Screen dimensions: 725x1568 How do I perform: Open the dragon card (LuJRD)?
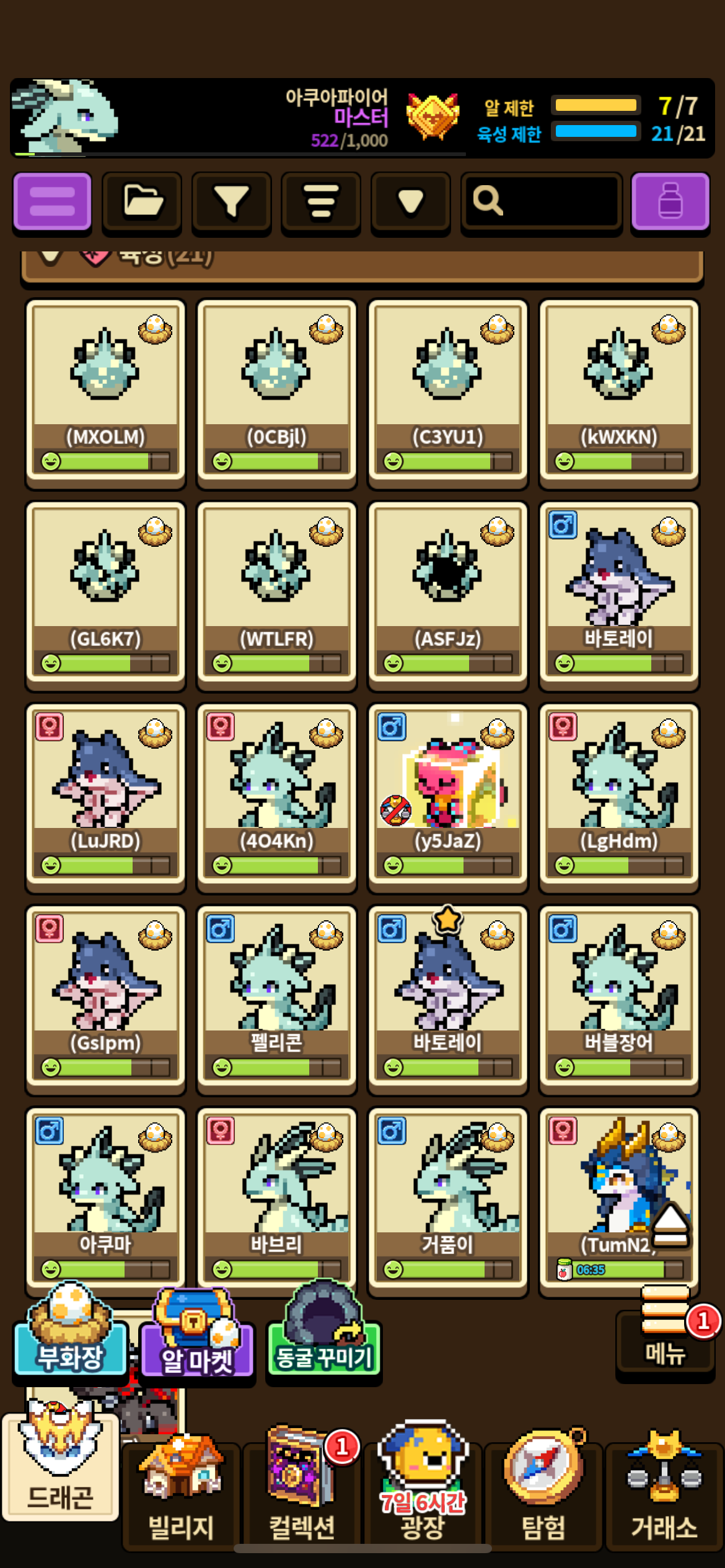coord(105,795)
